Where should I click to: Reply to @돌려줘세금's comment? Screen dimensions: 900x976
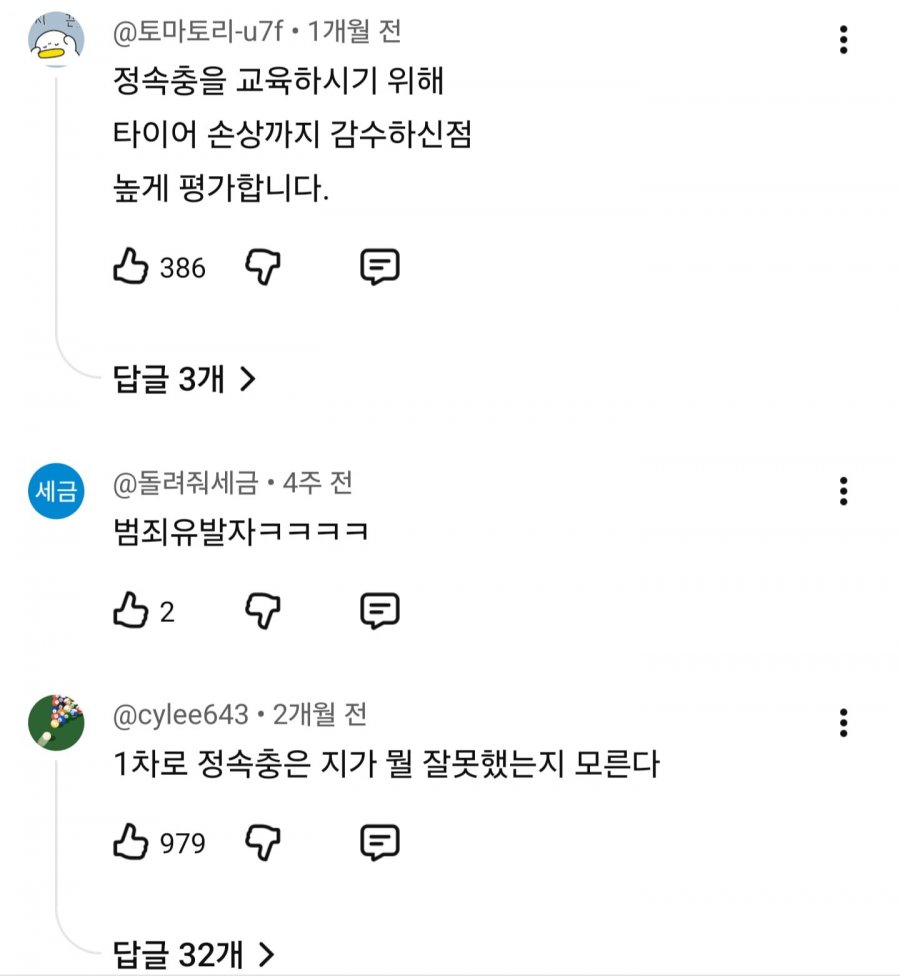[x=380, y=611]
